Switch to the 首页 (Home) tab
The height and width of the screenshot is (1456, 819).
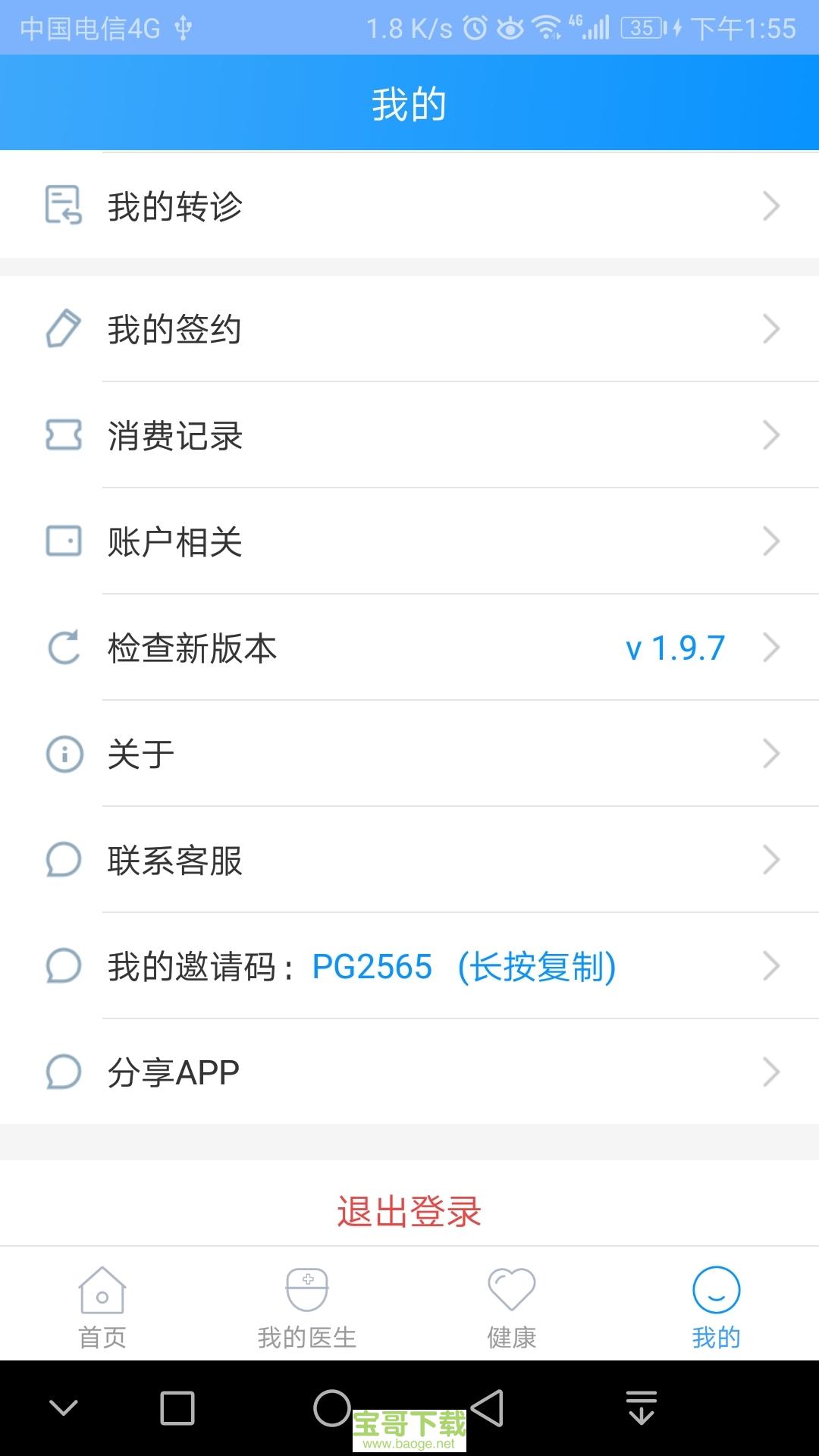tap(102, 1307)
